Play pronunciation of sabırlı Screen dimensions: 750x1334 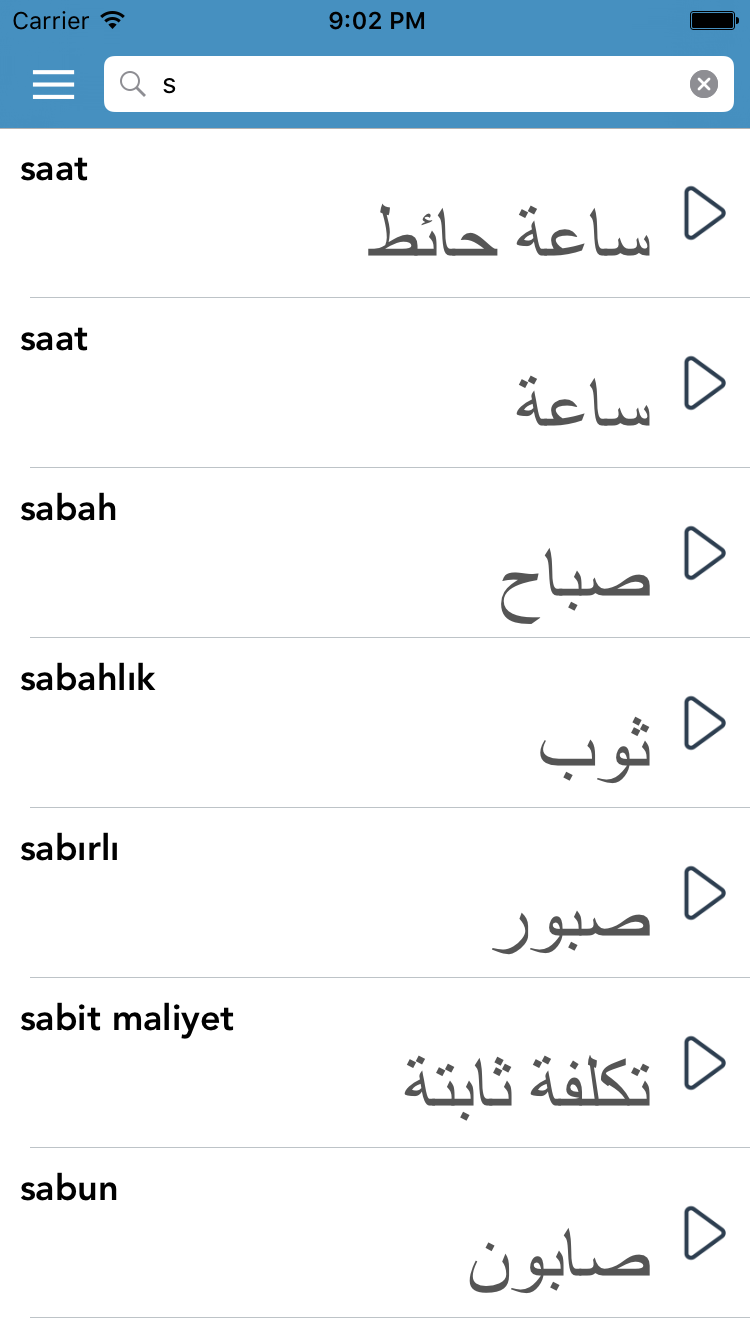[705, 893]
